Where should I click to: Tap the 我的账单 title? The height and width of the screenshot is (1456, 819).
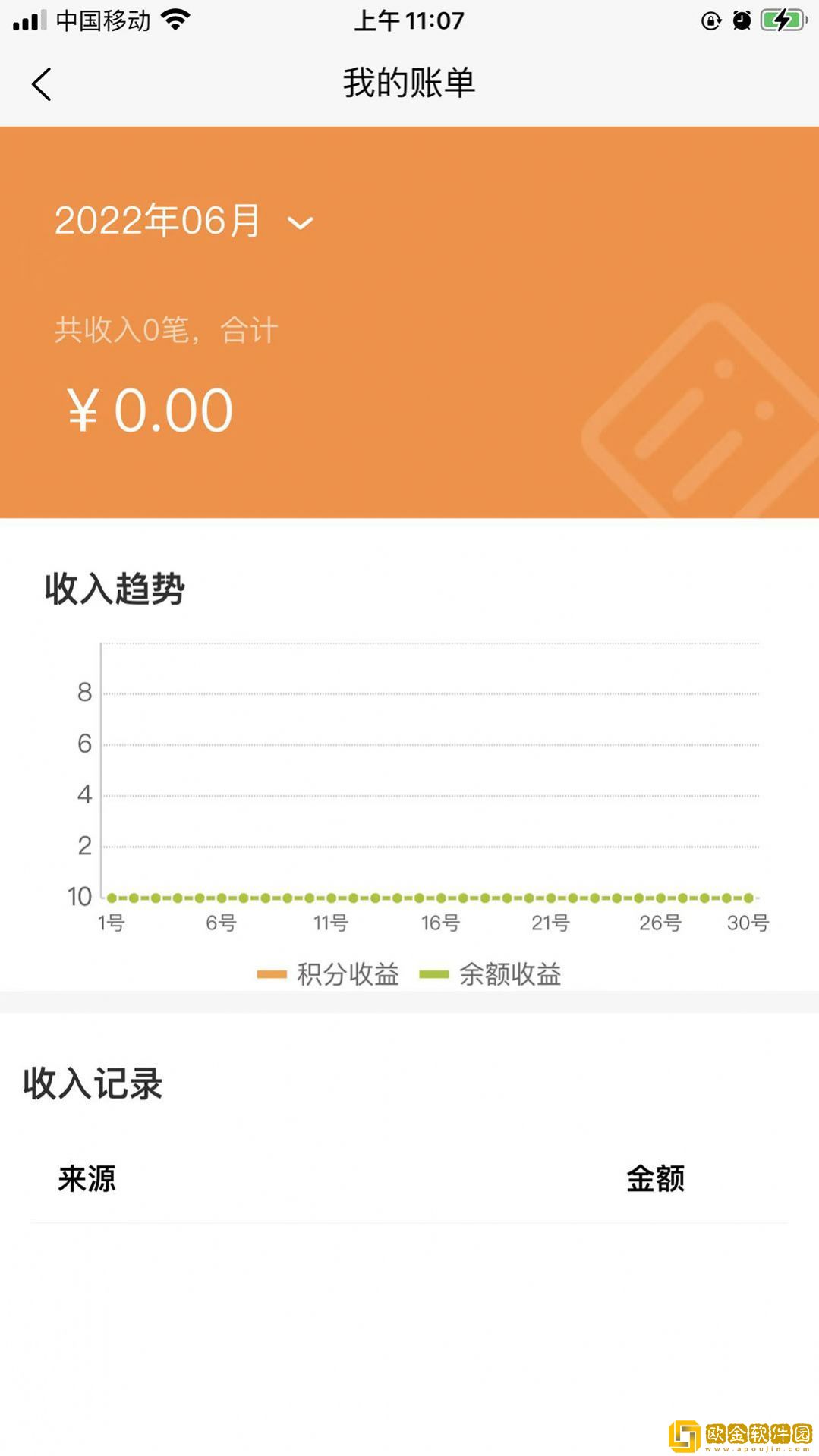pos(408,83)
